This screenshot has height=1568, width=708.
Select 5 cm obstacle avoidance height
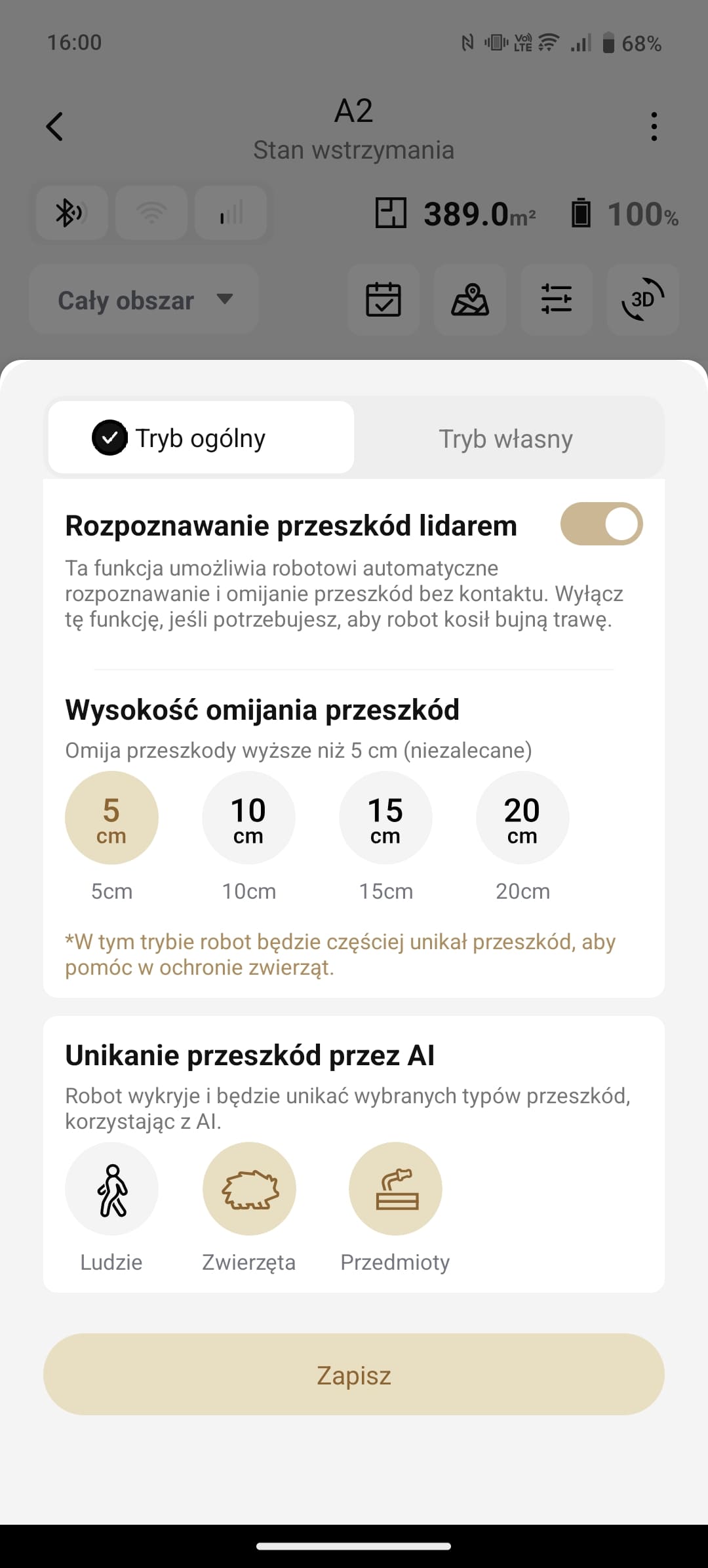point(111,817)
